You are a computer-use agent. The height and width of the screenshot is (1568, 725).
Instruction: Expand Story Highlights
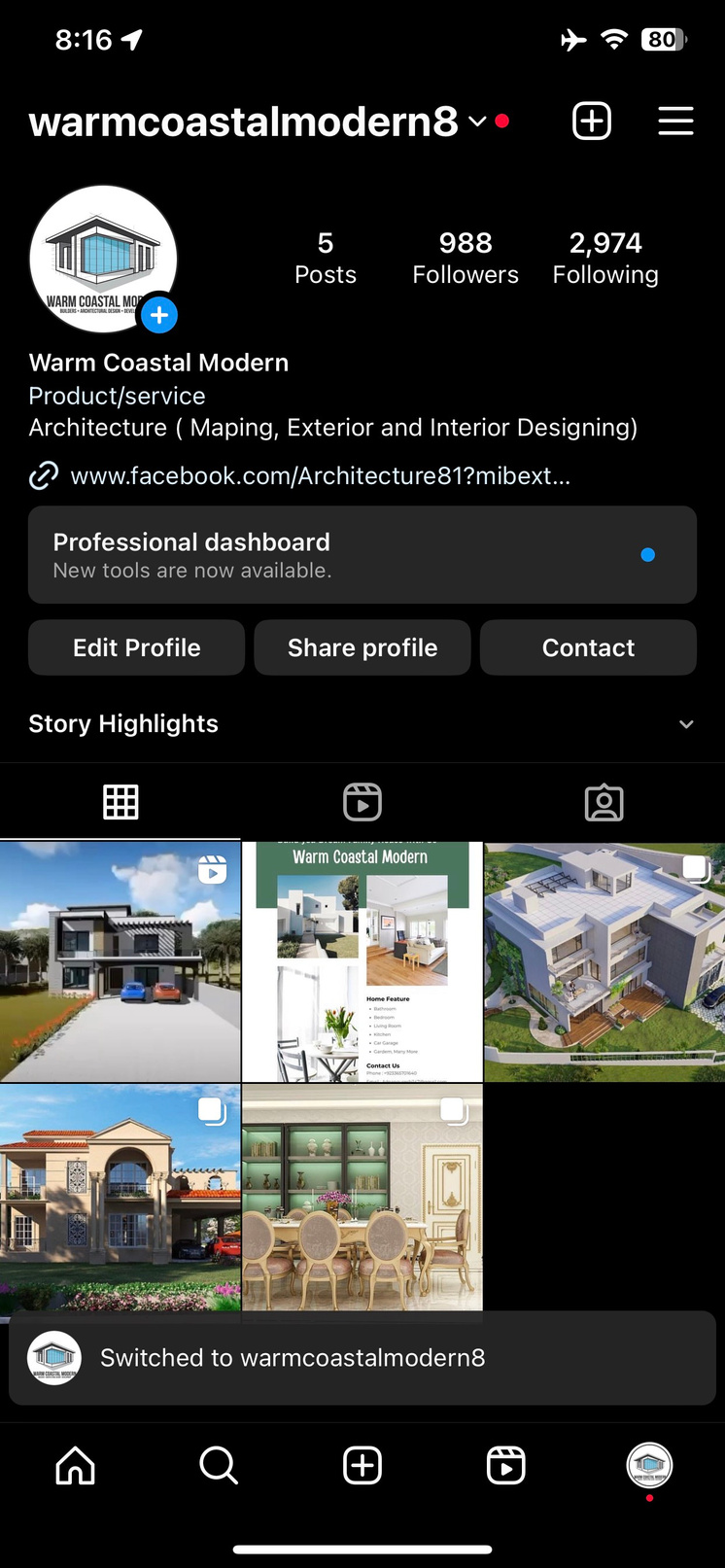point(686,724)
